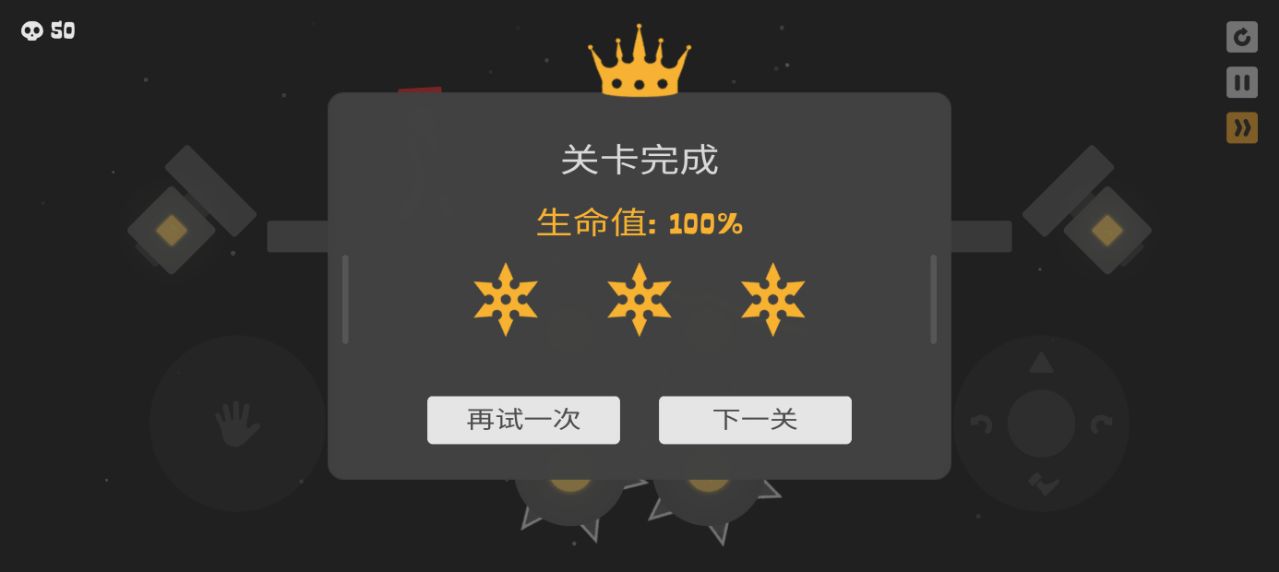Image resolution: width=1279 pixels, height=572 pixels.
Task: Restart the level with the reload icon
Action: [1242, 37]
